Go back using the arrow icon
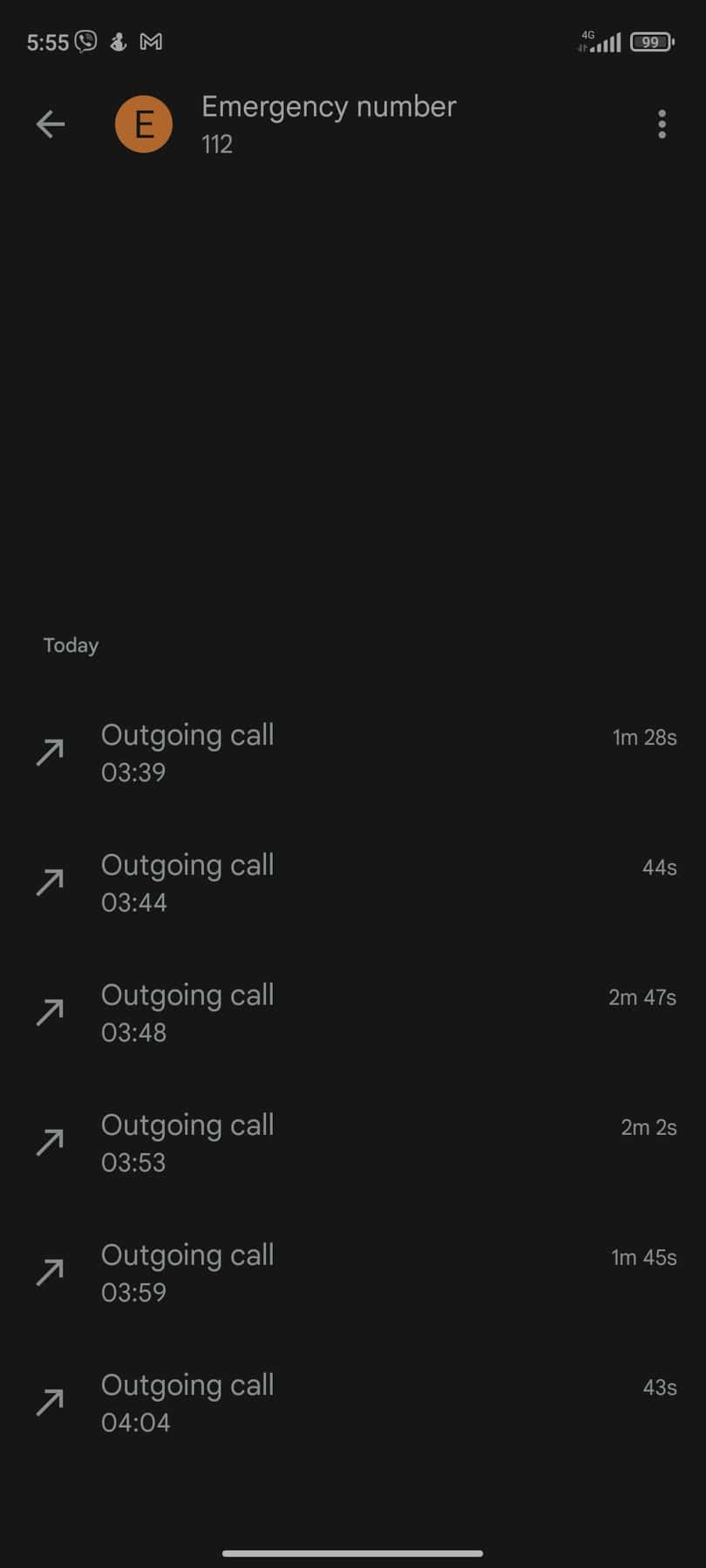This screenshot has width=706, height=1568. (x=51, y=125)
